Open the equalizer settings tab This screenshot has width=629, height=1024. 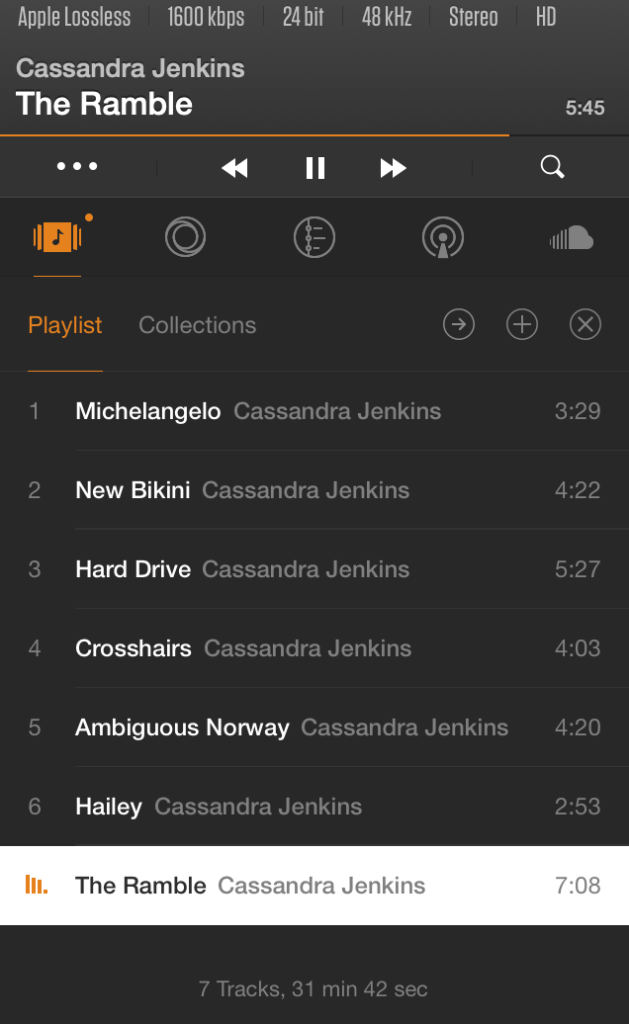[x=314, y=238]
